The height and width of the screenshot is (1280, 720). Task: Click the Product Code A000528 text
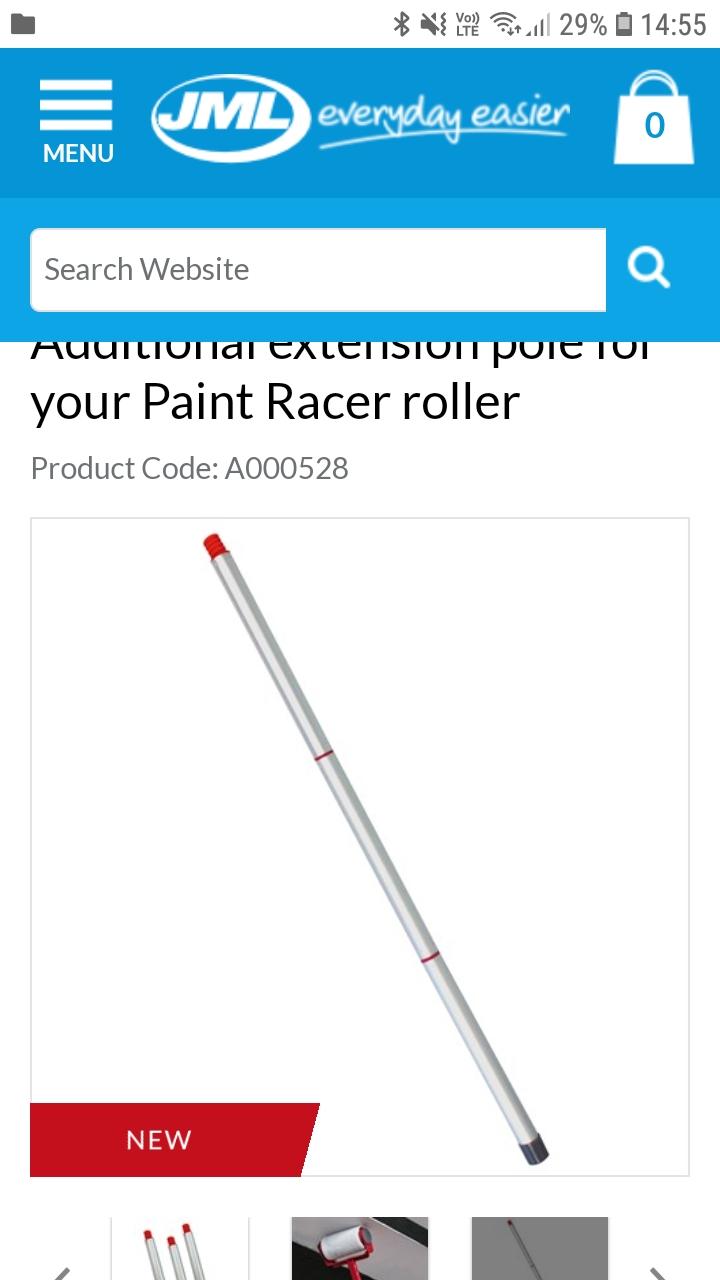188,467
